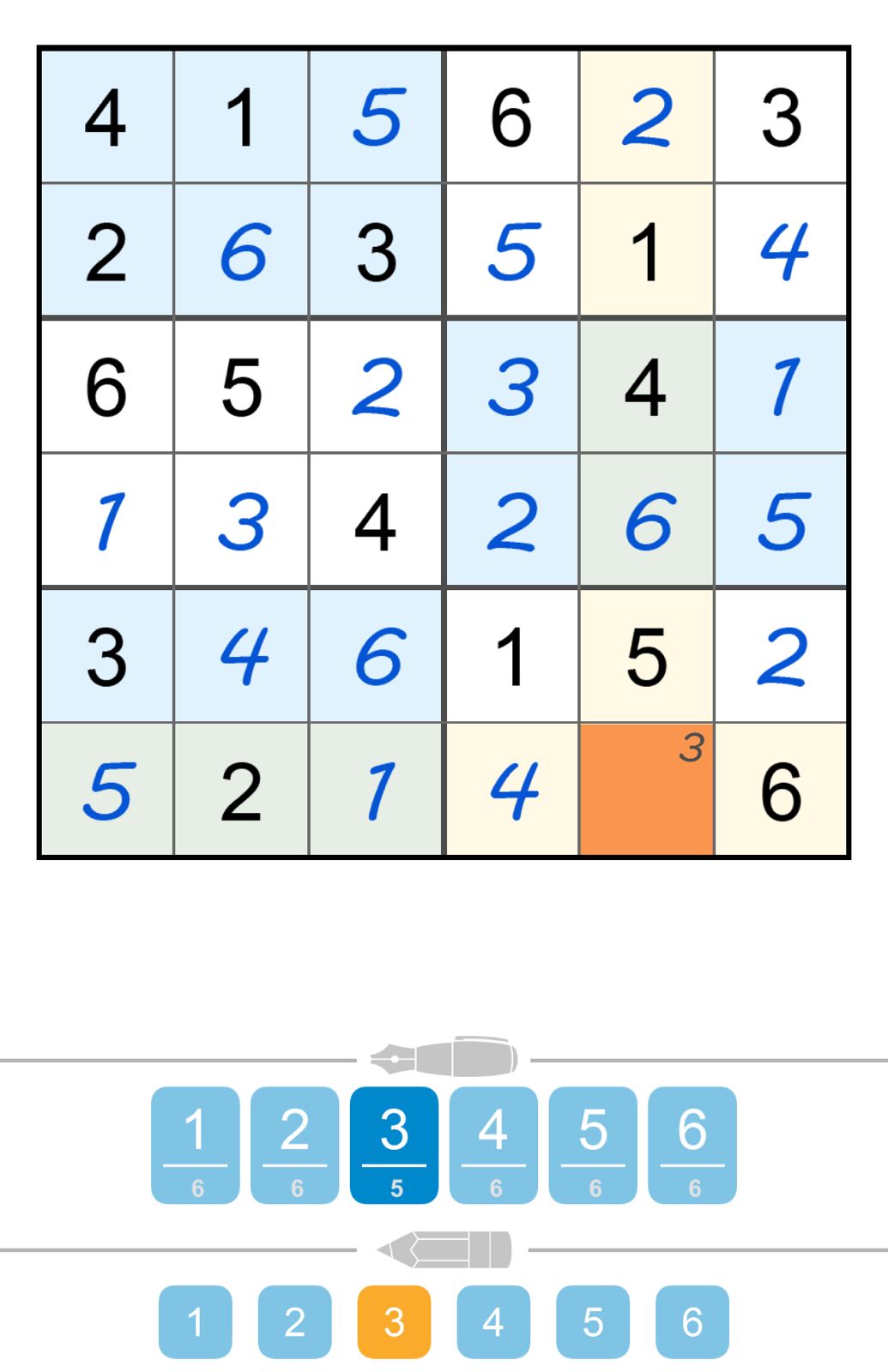Enter pen digit 1
The height and width of the screenshot is (1372, 888).
195,1144
